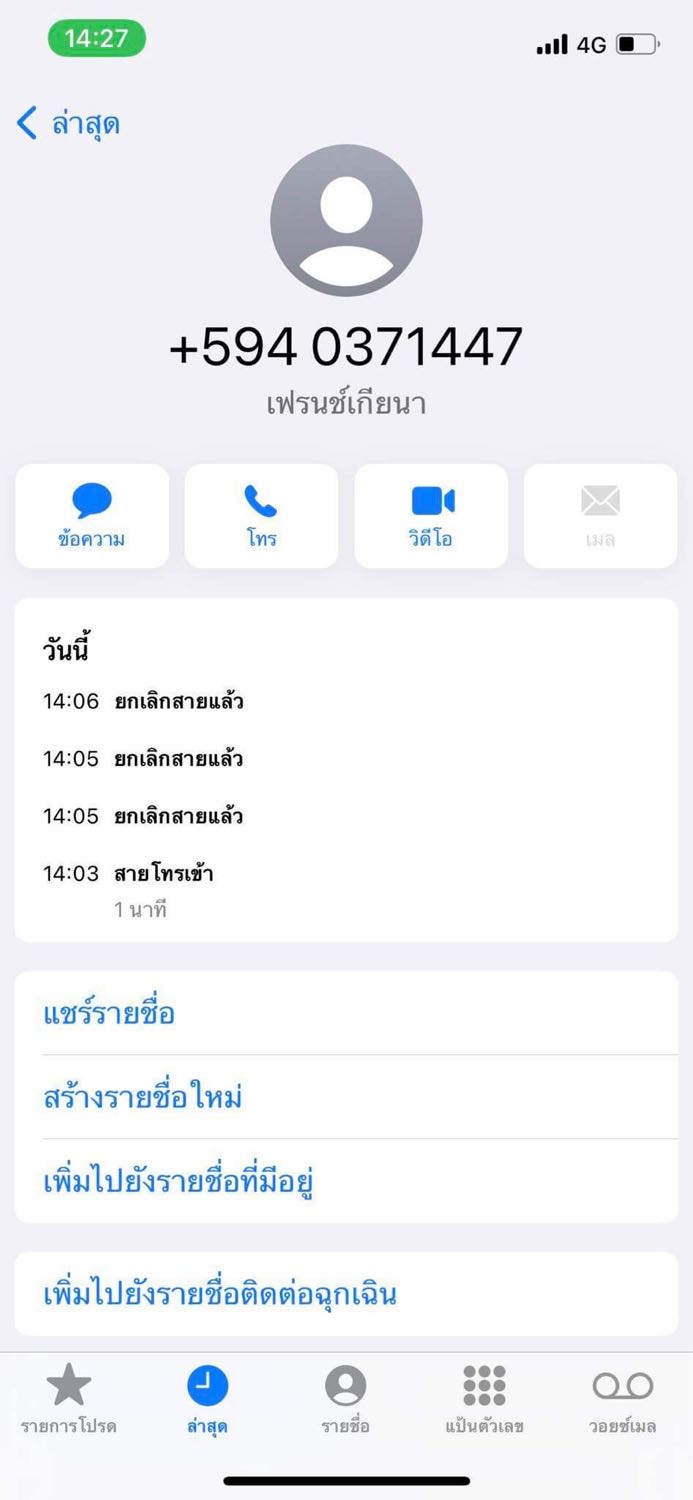
Task: Open เพิ่มไปยังรายชื่อที่มีอยู่
Action: click(x=180, y=1181)
